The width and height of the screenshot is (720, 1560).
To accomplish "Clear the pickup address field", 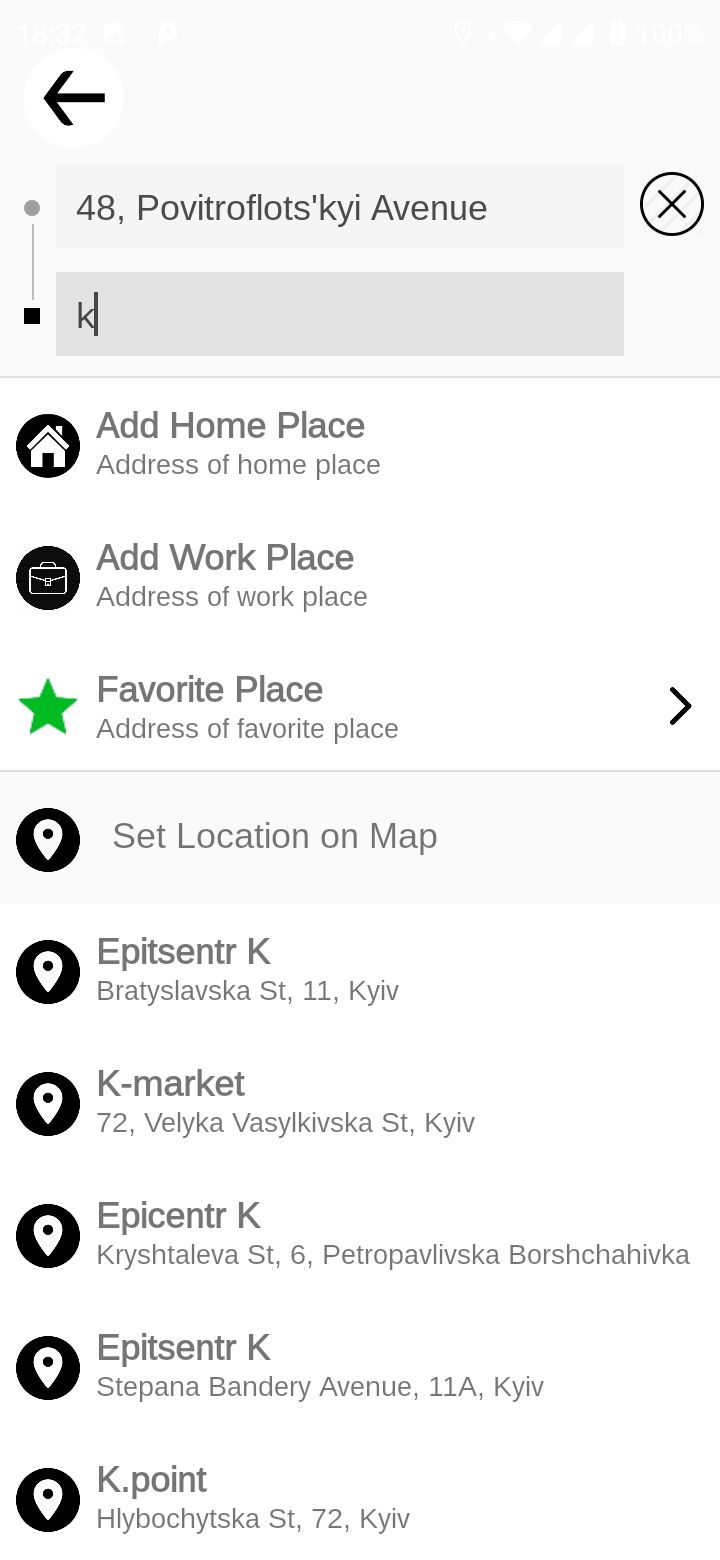I will click(671, 205).
